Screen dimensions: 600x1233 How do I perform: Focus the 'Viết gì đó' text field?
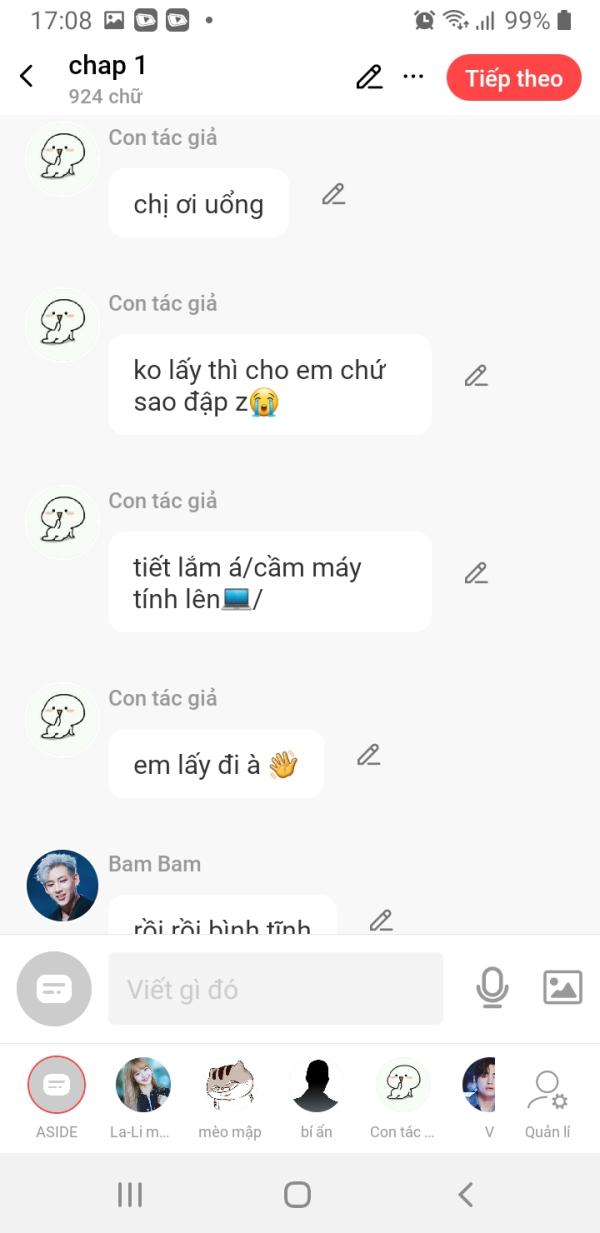[x=275, y=989]
